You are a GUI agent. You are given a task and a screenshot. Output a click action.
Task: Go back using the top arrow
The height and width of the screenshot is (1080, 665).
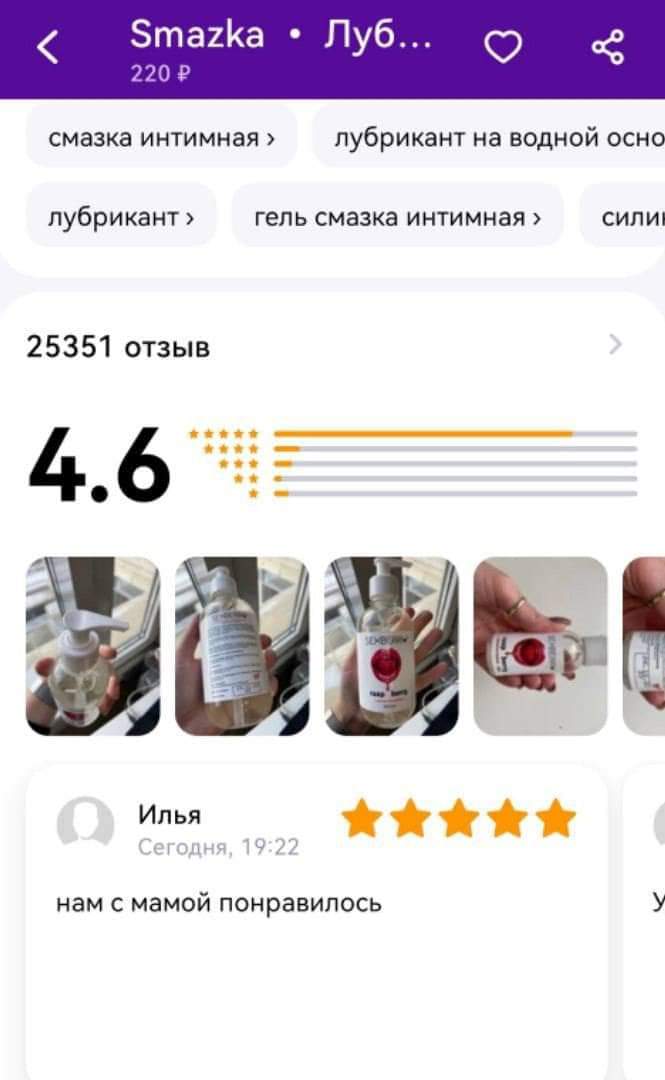pos(47,47)
